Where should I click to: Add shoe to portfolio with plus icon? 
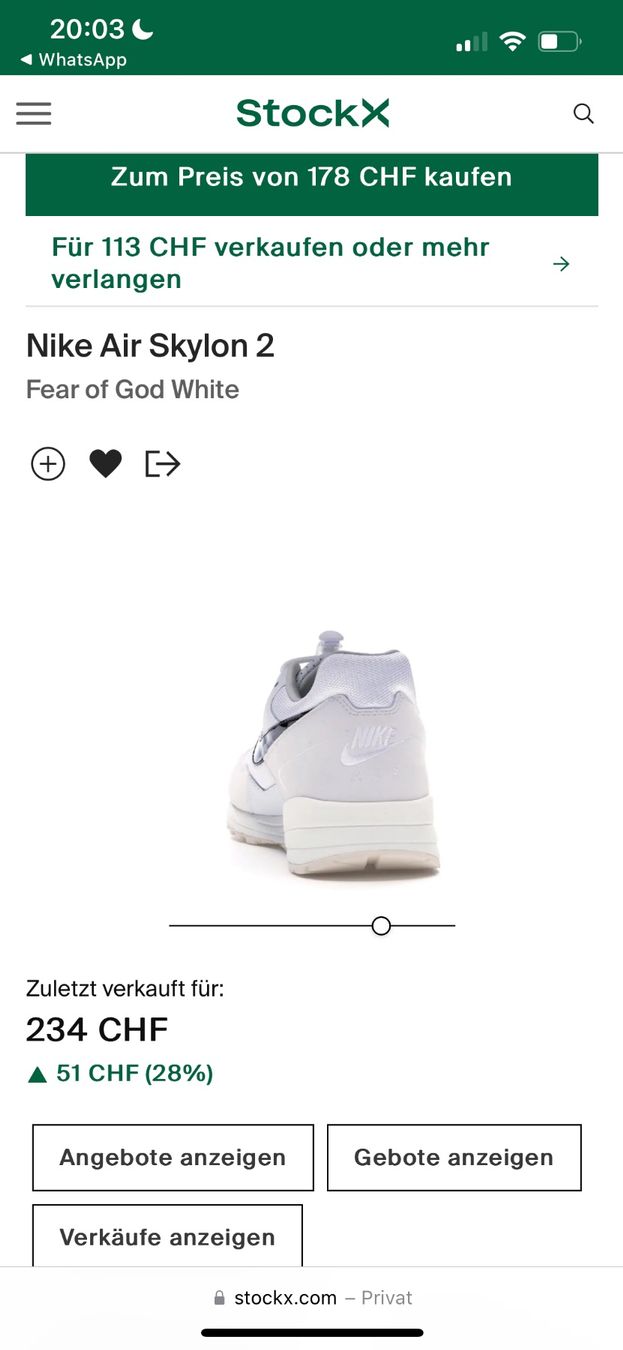[x=48, y=464]
